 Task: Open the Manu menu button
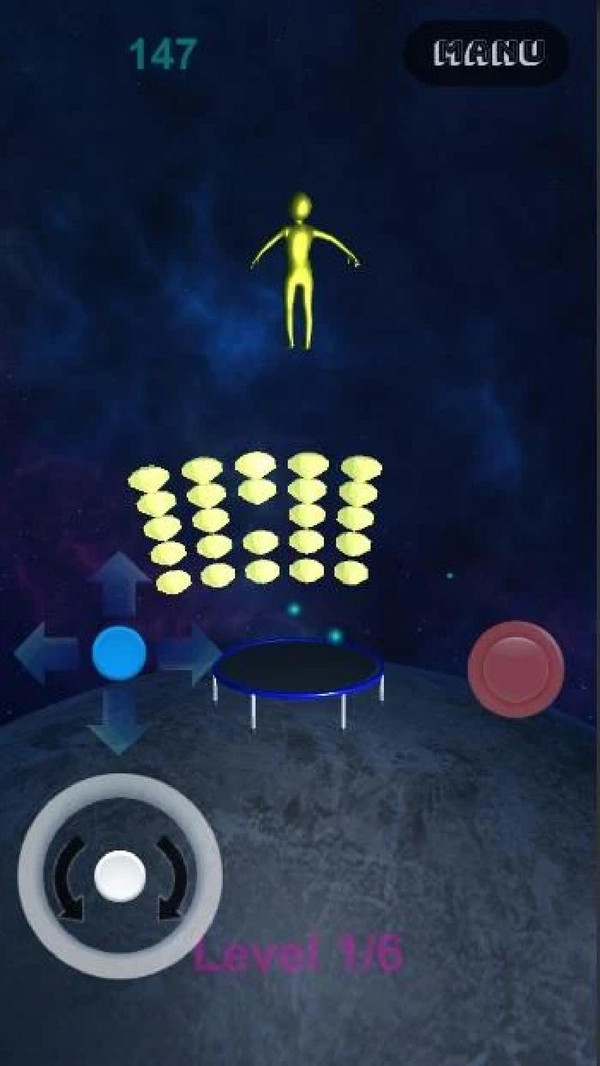487,52
